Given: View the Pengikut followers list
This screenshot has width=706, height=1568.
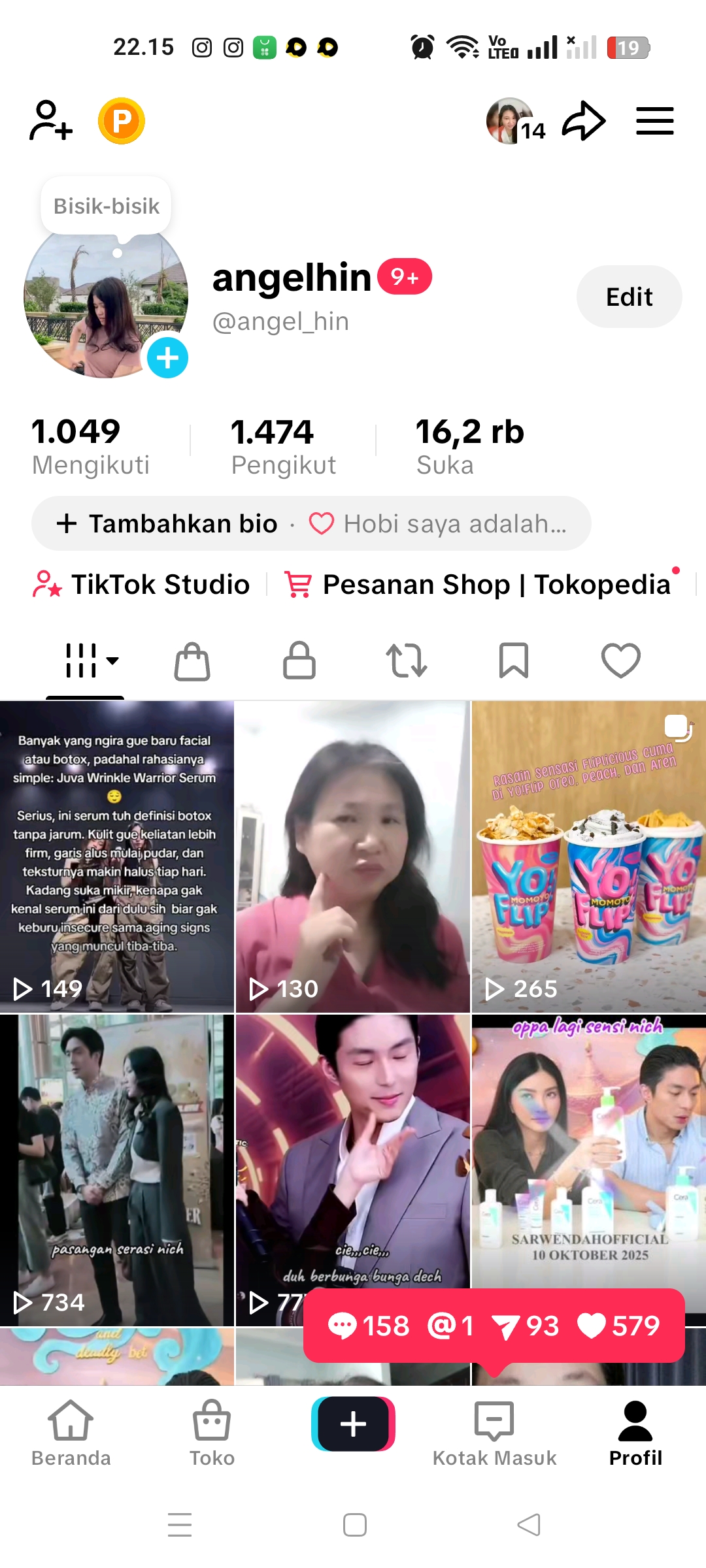Looking at the screenshot, I should coord(283,446).
